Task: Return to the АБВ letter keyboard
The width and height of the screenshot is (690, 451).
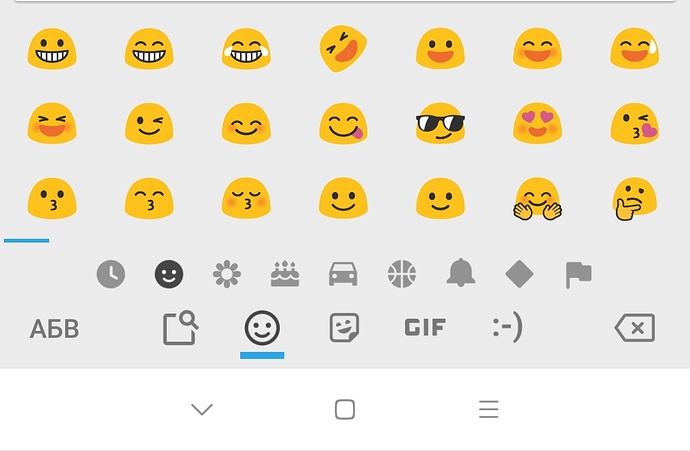Action: (x=54, y=328)
